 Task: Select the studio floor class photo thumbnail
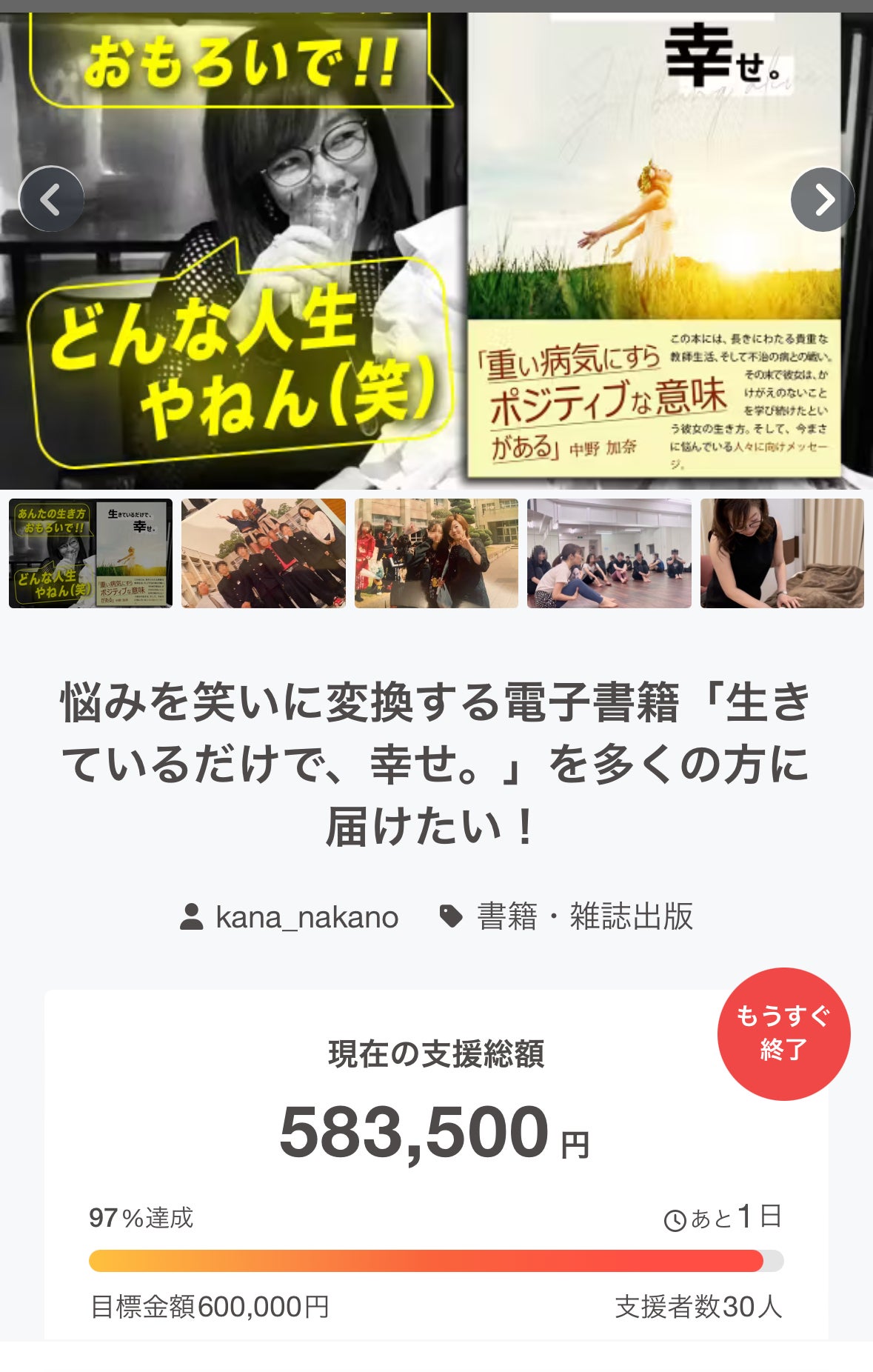(x=609, y=553)
